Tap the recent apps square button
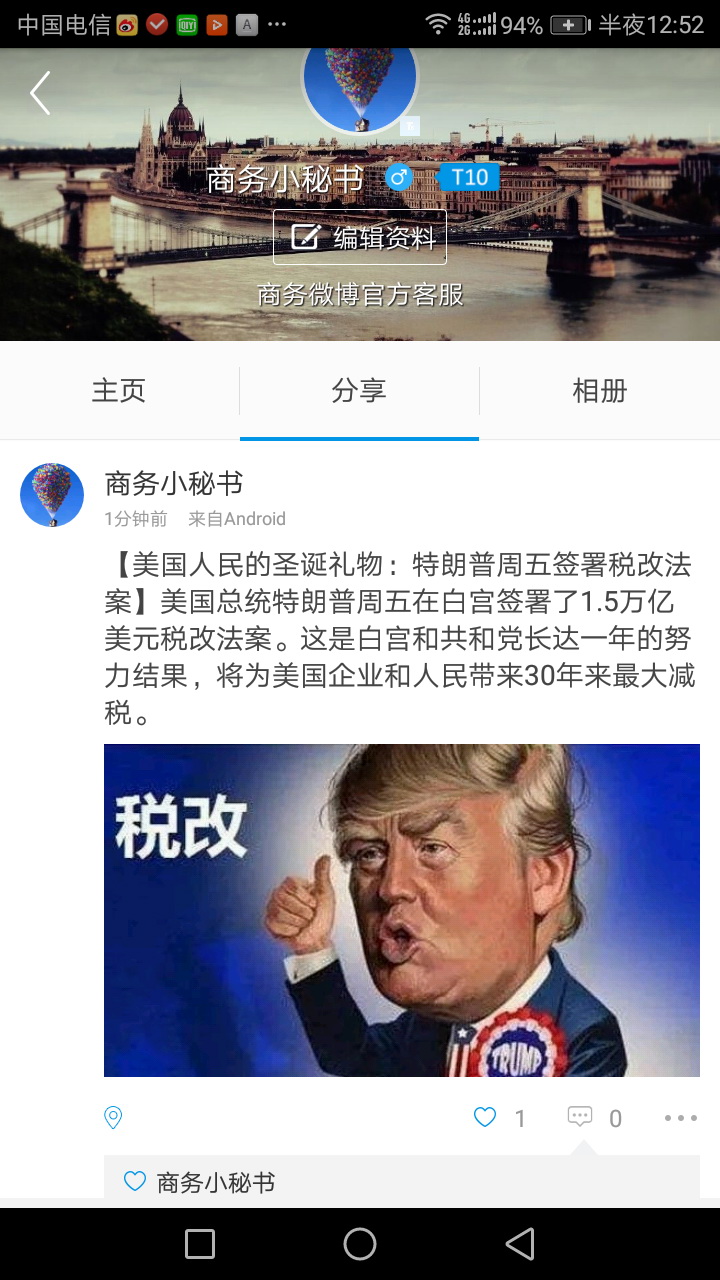720x1280 pixels. pos(199,1243)
